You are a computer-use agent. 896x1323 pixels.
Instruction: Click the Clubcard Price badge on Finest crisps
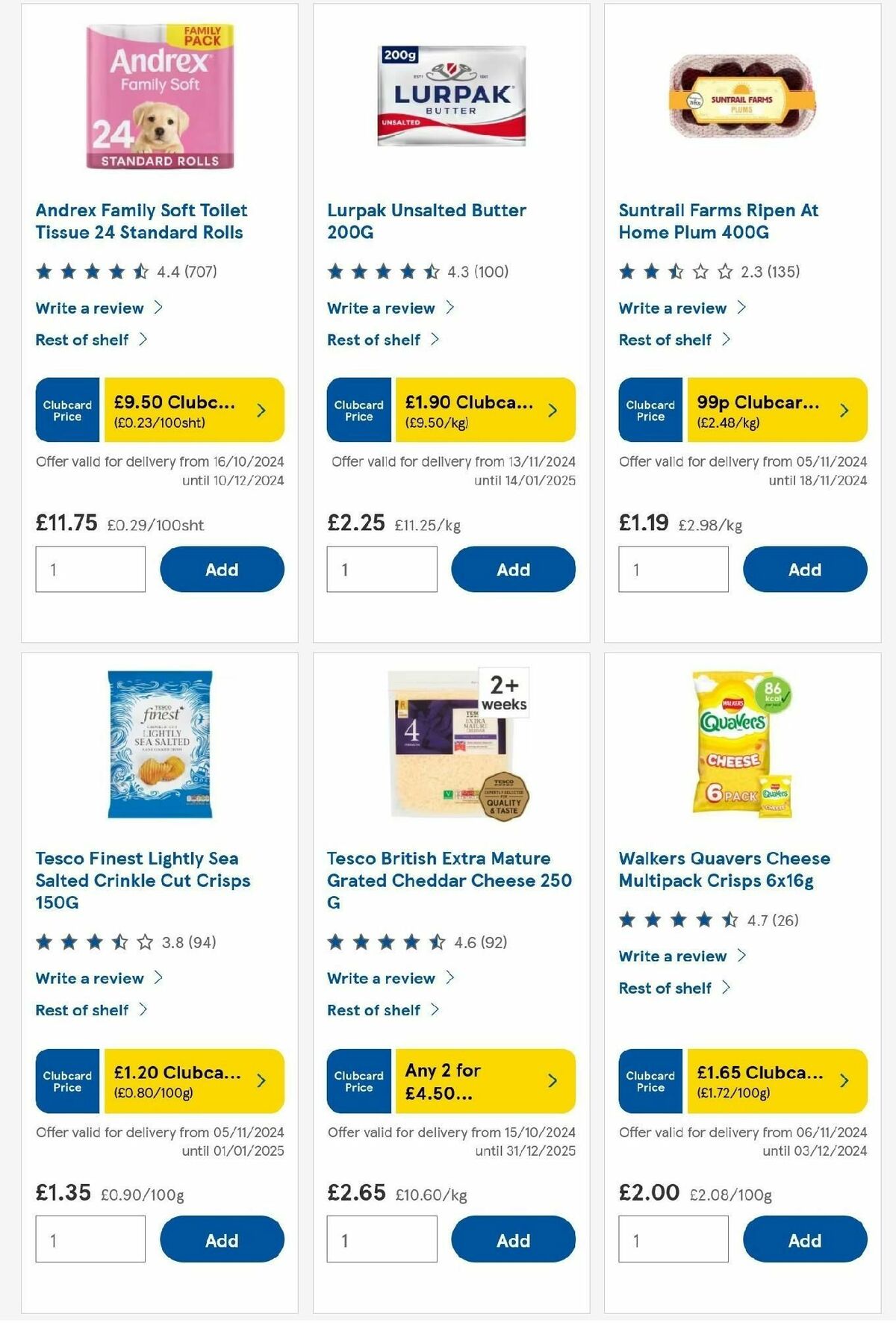(66, 1080)
